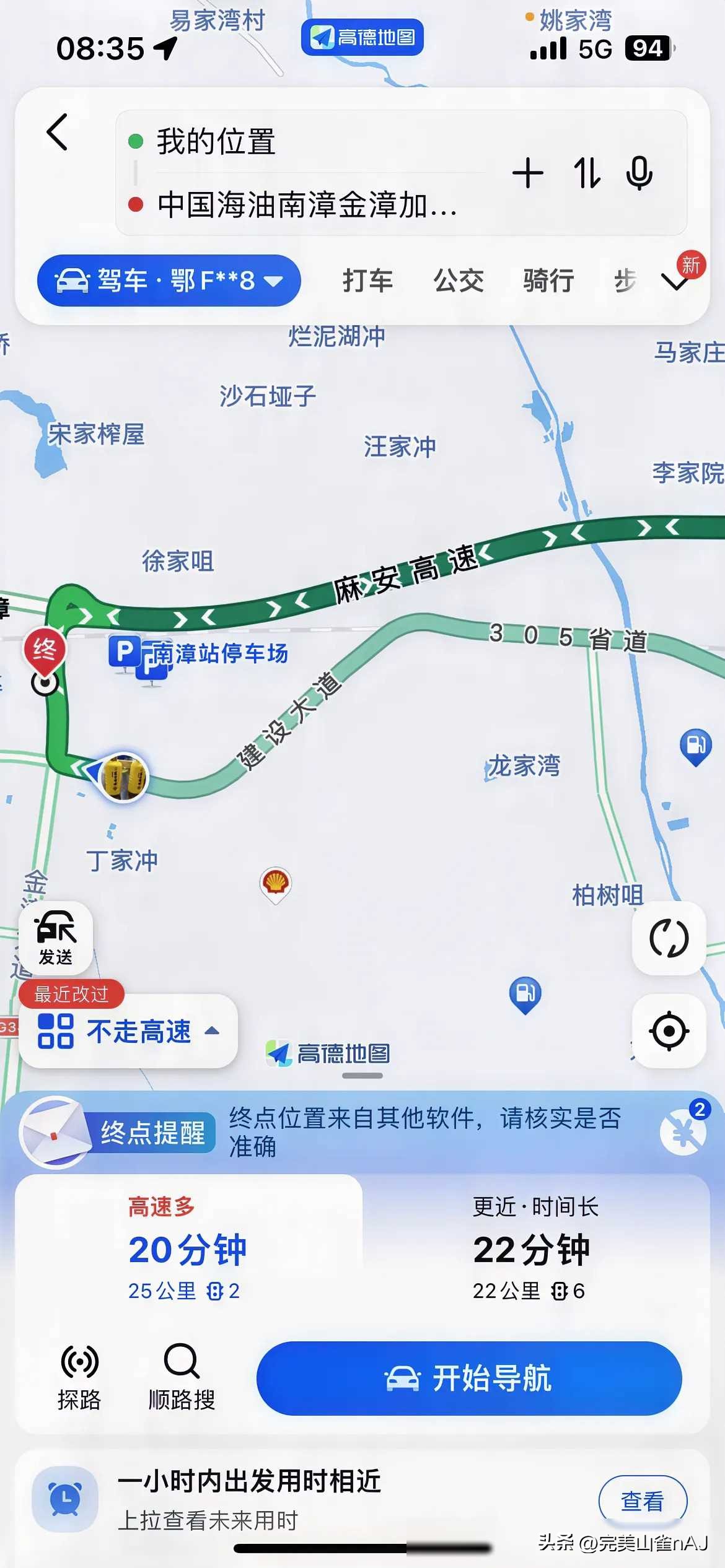Screen dimensions: 725x1568
Task: Change the 中国海油 destination field
Action: (307, 205)
